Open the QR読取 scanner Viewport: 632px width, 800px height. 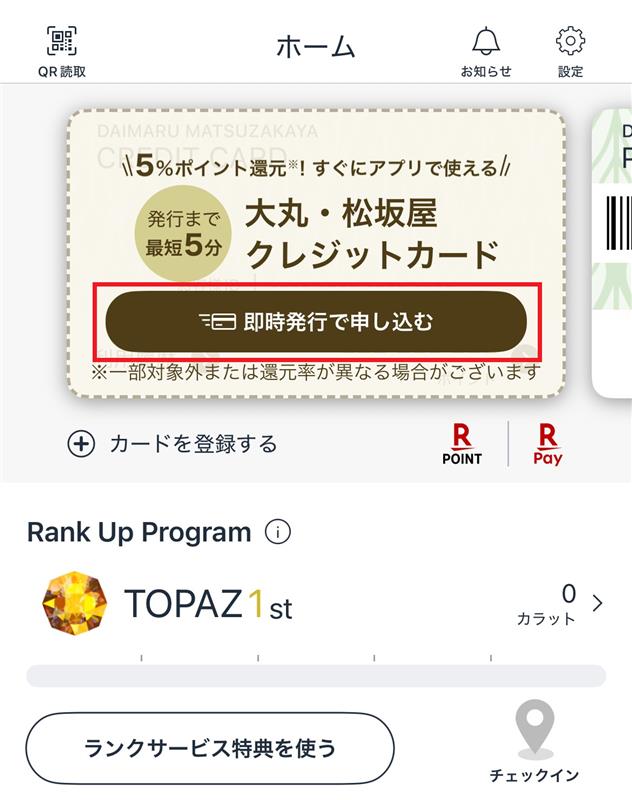coord(62,49)
